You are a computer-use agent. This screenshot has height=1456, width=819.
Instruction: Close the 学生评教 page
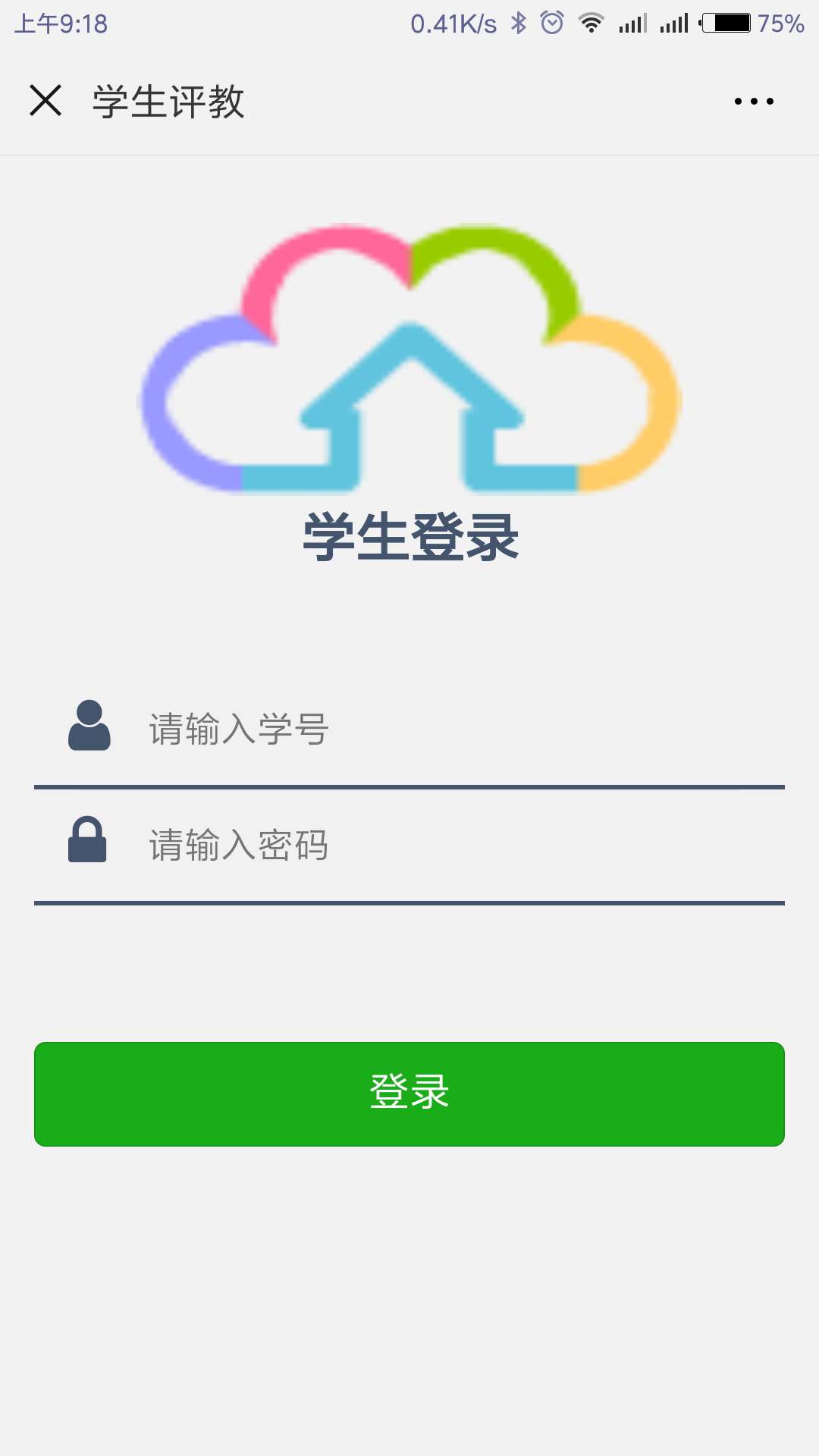(x=45, y=100)
